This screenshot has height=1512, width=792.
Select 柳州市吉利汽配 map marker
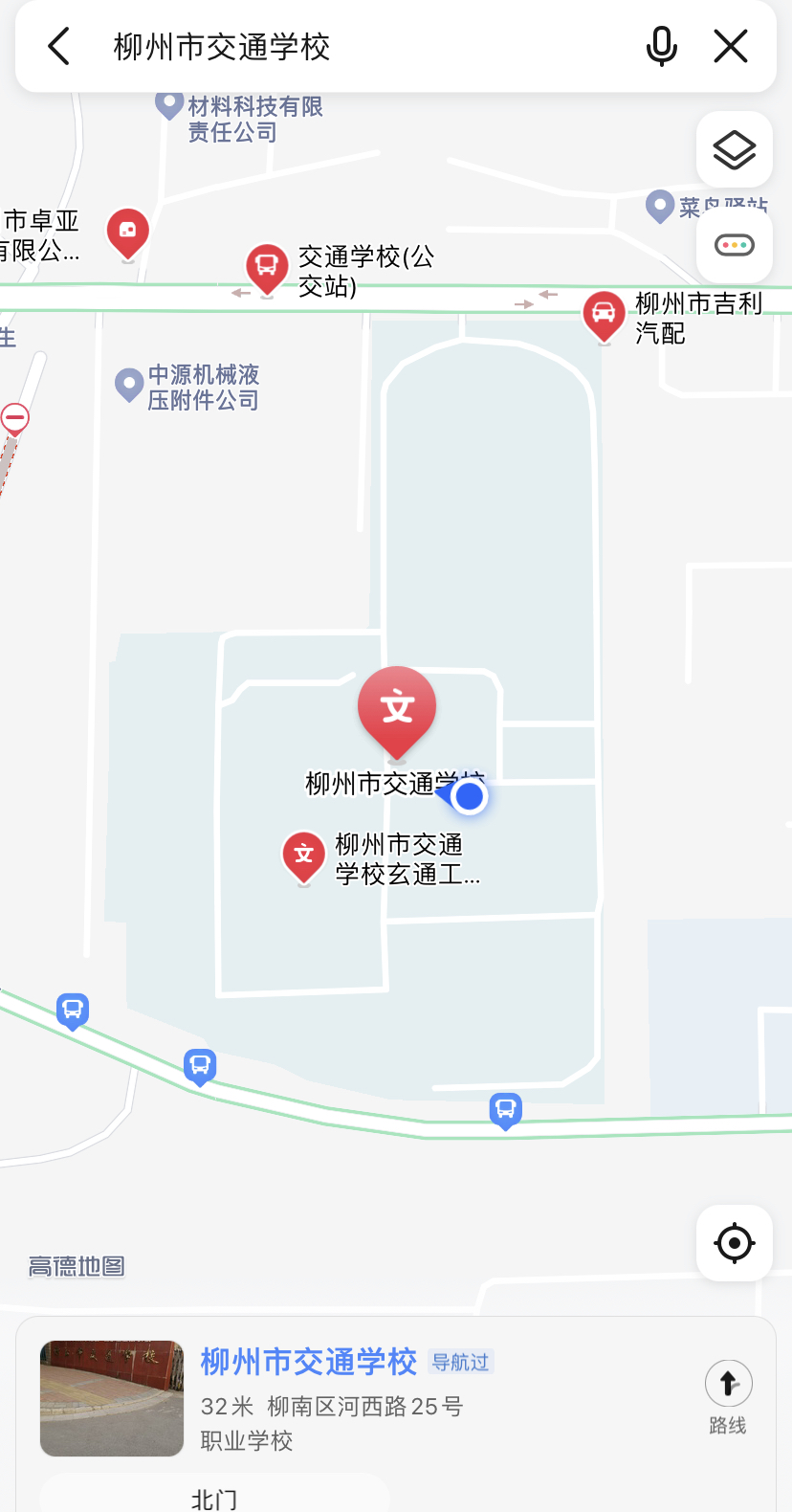pos(604,313)
